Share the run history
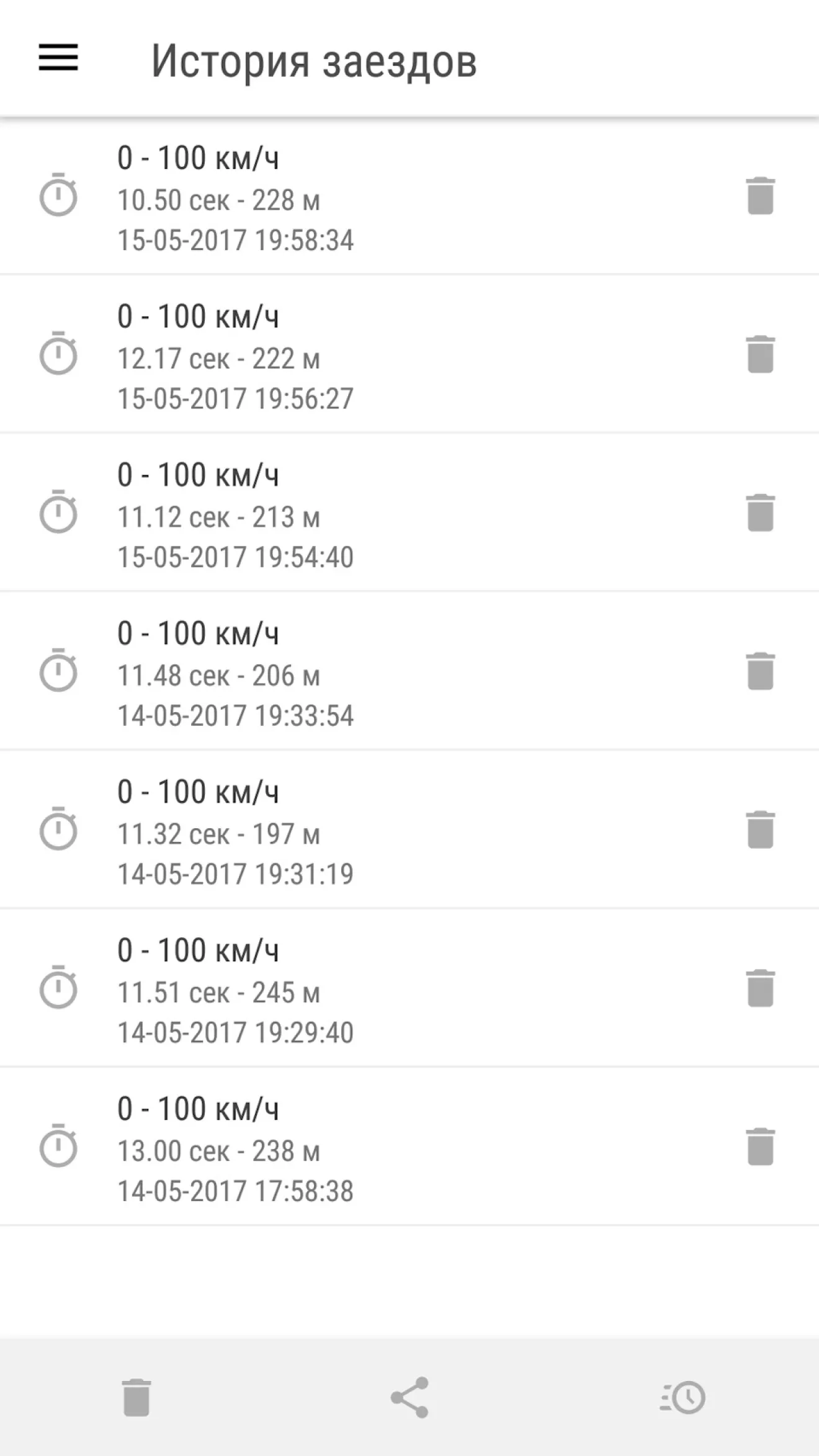This screenshot has width=819, height=1456. pos(409,1398)
